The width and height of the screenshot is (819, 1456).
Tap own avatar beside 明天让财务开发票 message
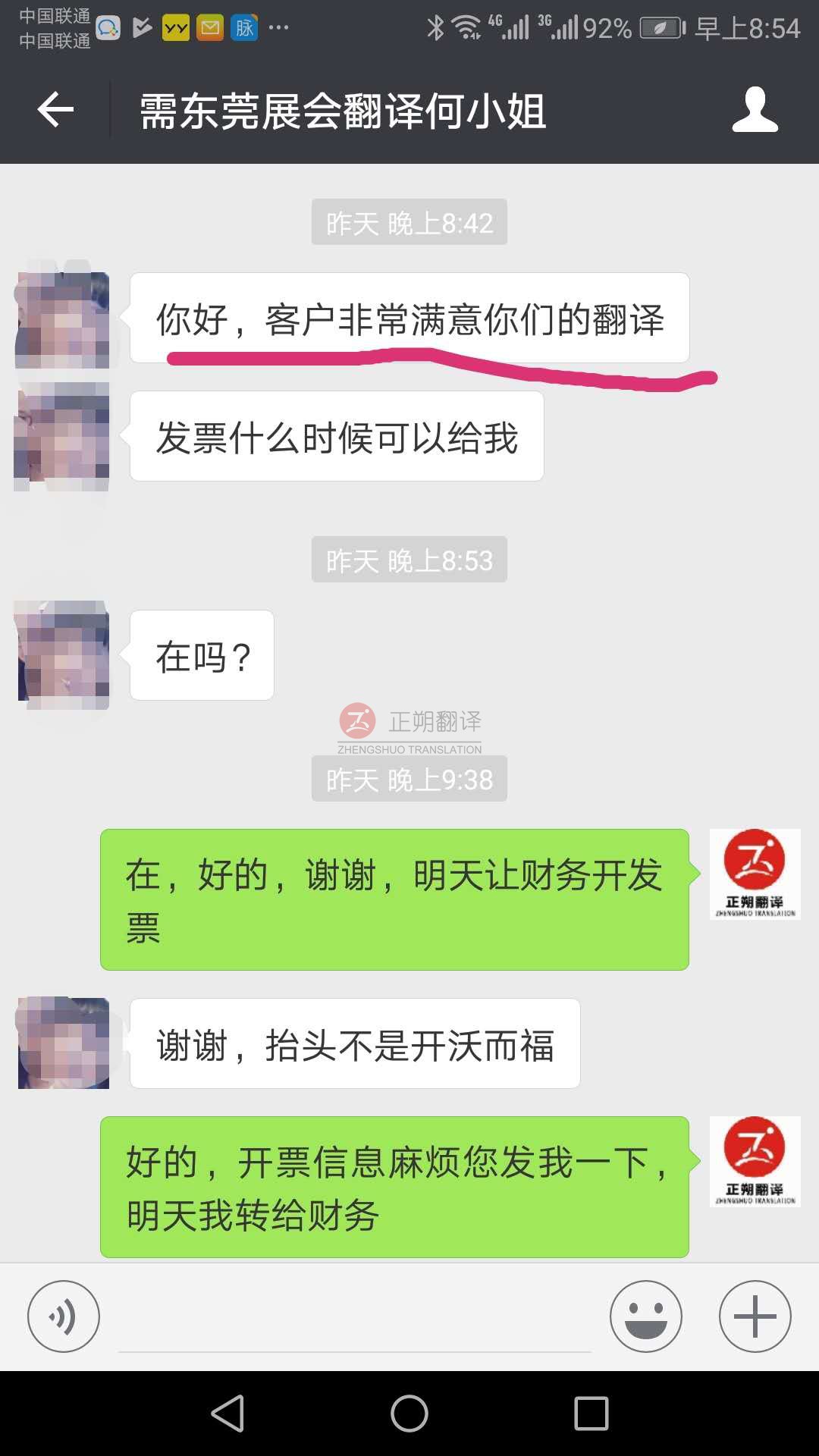(755, 874)
